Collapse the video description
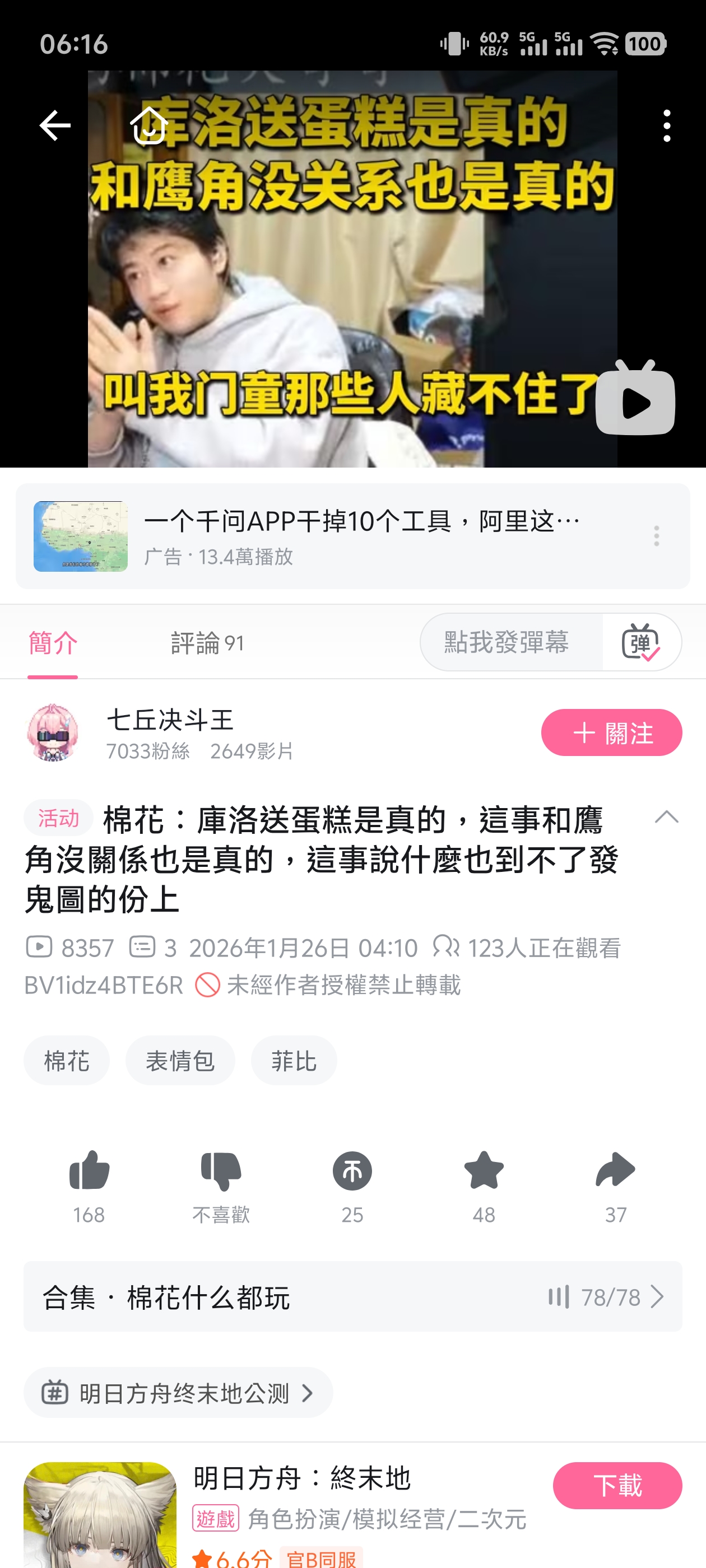Viewport: 706px width, 1568px height. pyautogui.click(x=666, y=817)
